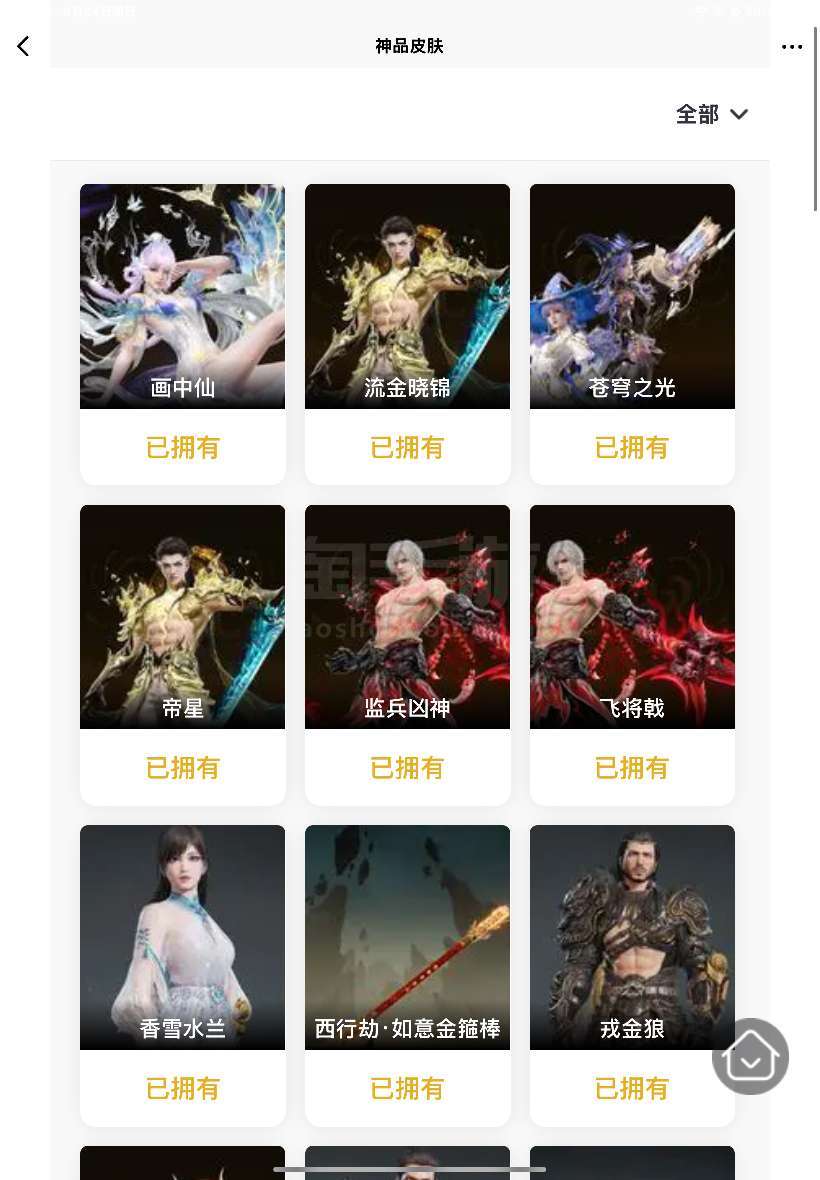820x1180 pixels.
Task: Tap the floating home button
Action: pos(750,1056)
